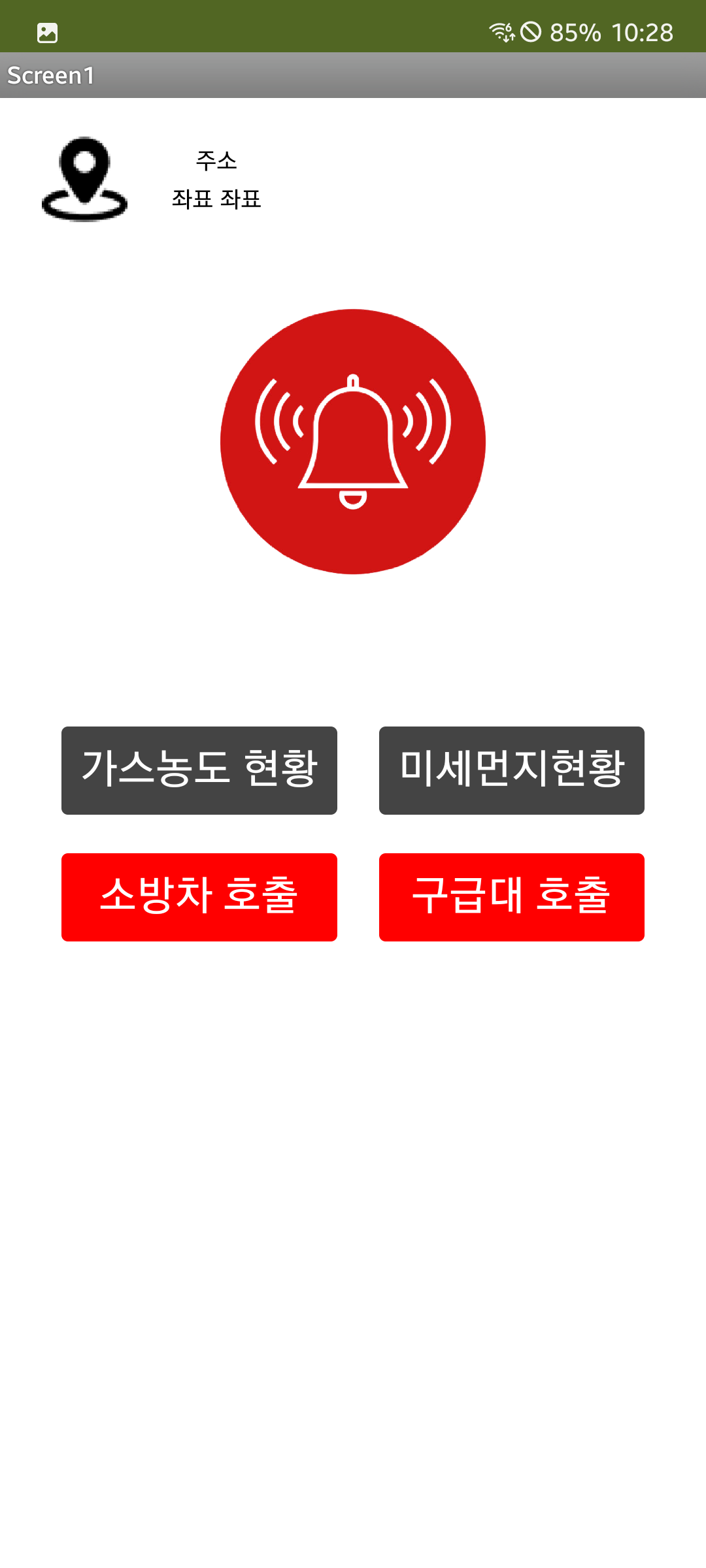Call a fire truck with 소방차 호출
The width and height of the screenshot is (706, 1568).
[199, 897]
